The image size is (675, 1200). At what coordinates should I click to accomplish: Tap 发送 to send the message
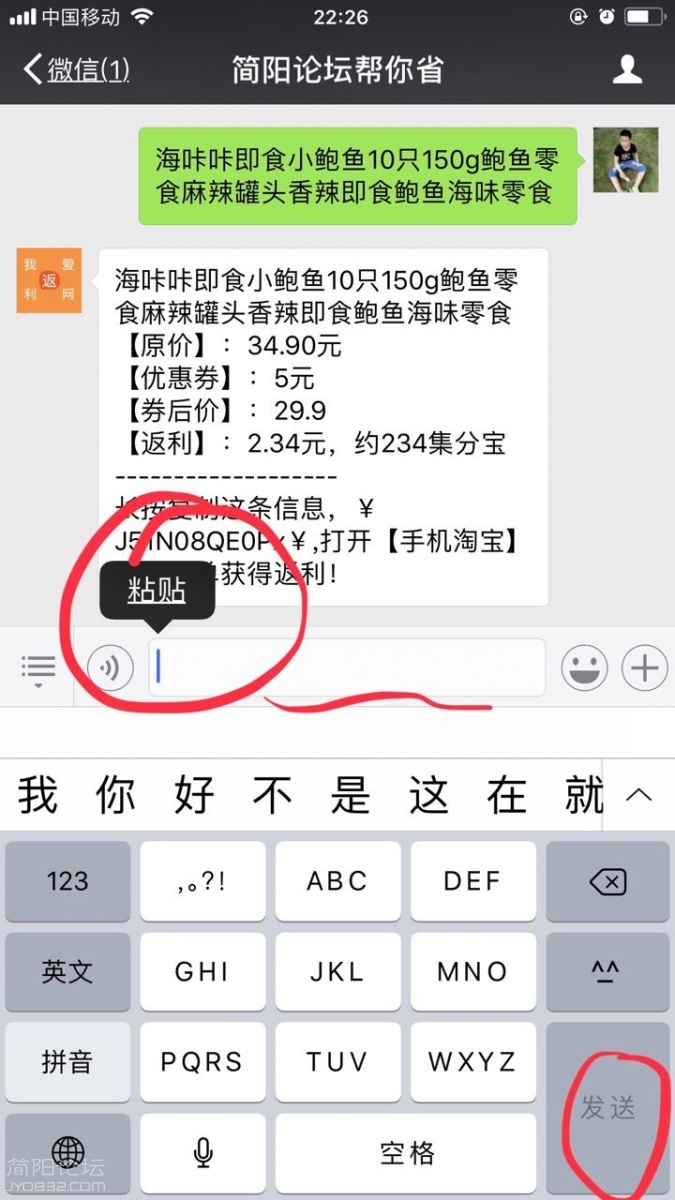[x=608, y=1107]
